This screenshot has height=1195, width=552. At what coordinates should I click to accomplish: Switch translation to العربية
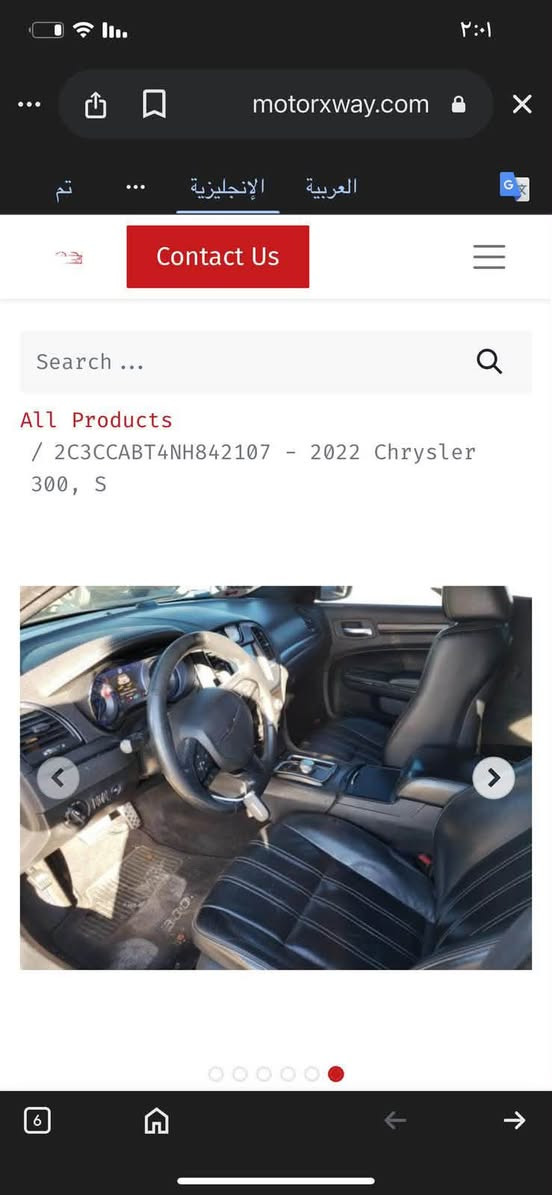[x=331, y=187]
